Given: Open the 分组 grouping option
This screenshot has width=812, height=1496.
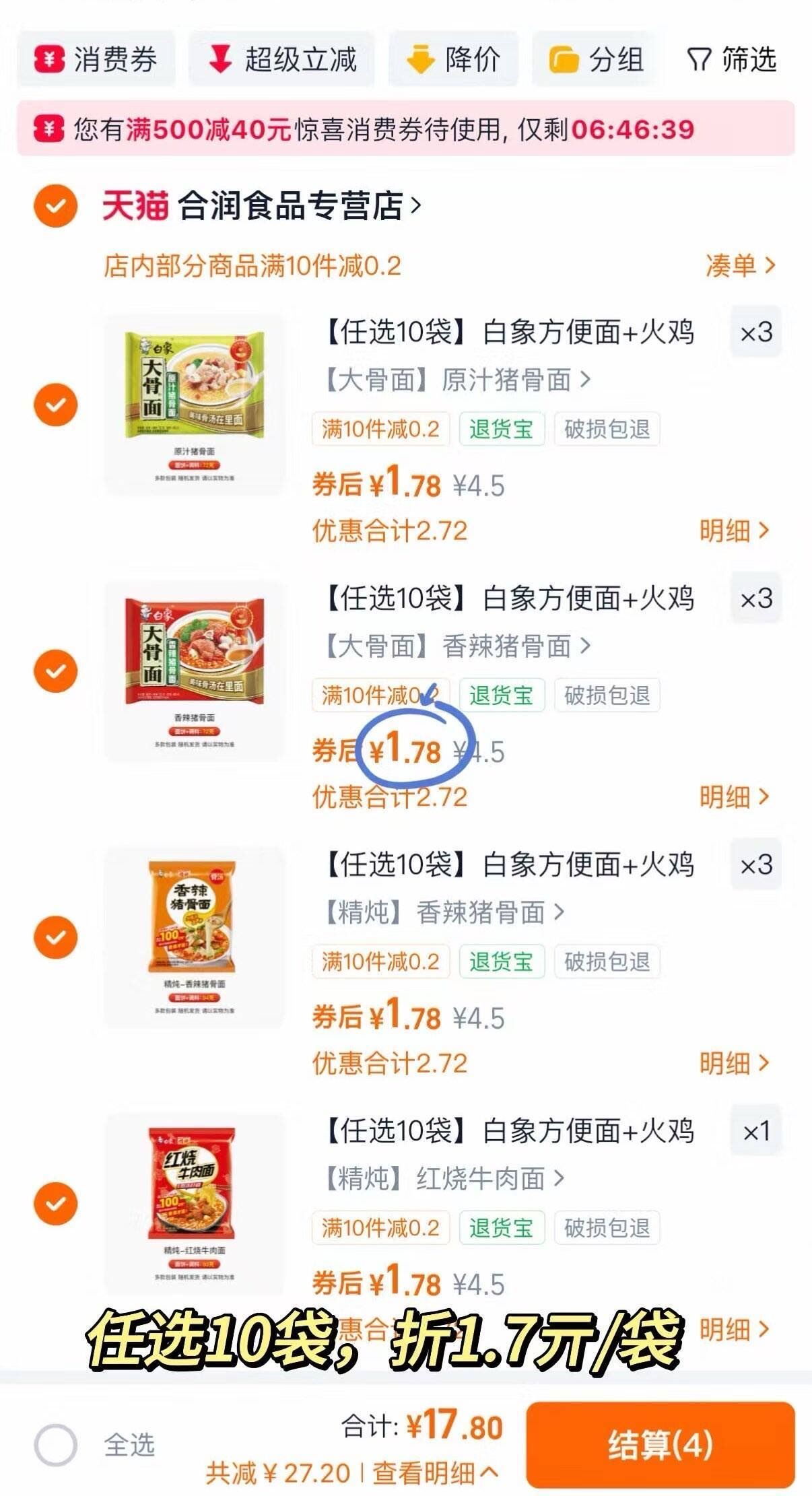Looking at the screenshot, I should click(x=596, y=60).
